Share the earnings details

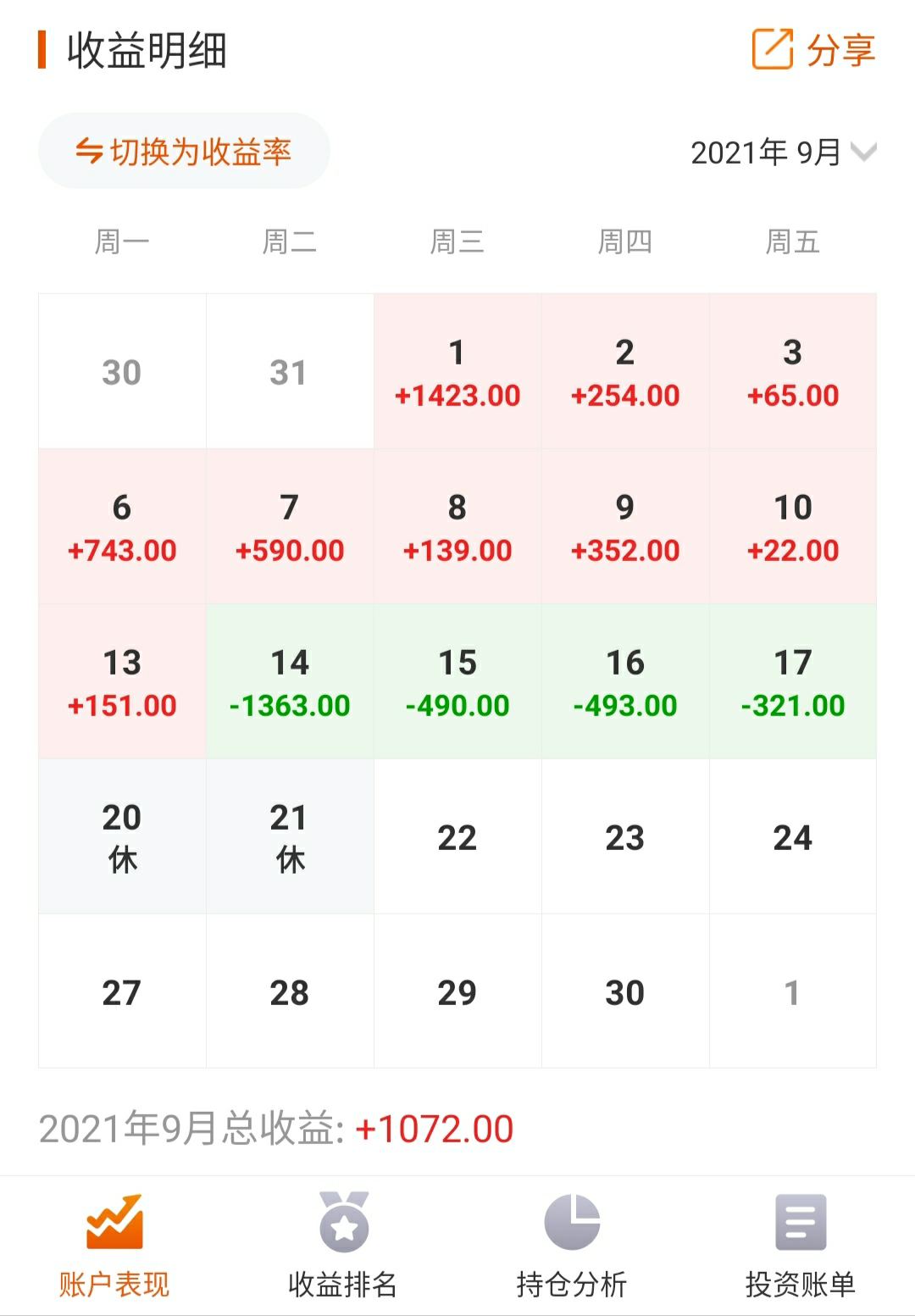click(813, 49)
